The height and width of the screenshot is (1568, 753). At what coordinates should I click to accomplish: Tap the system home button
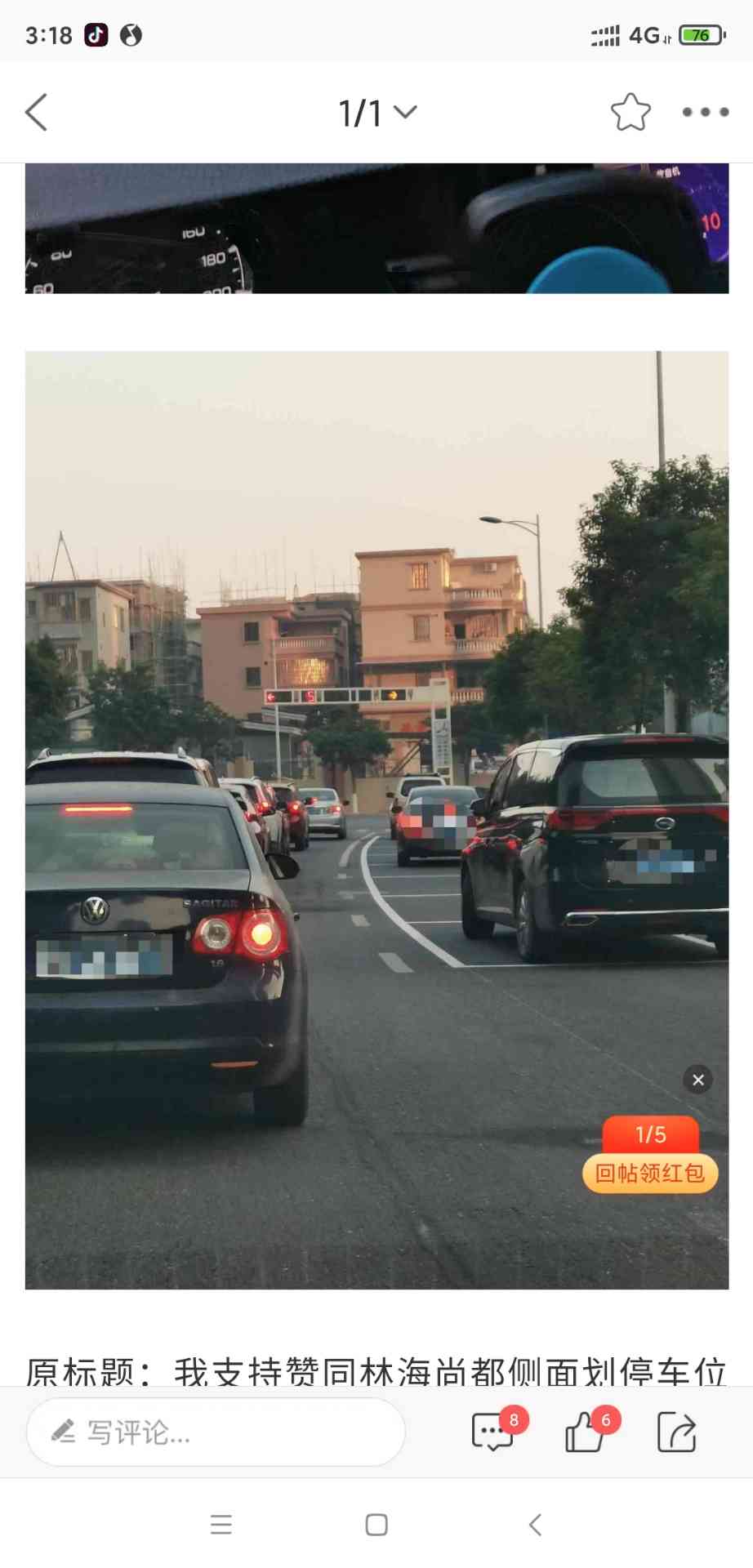click(376, 1525)
